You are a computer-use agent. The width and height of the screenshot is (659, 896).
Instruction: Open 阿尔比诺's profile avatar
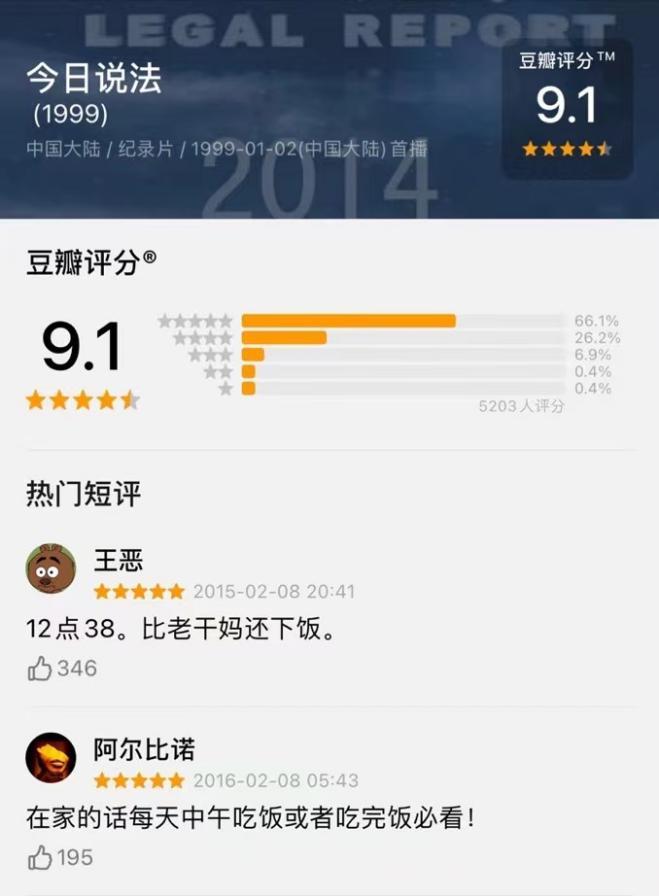point(50,757)
